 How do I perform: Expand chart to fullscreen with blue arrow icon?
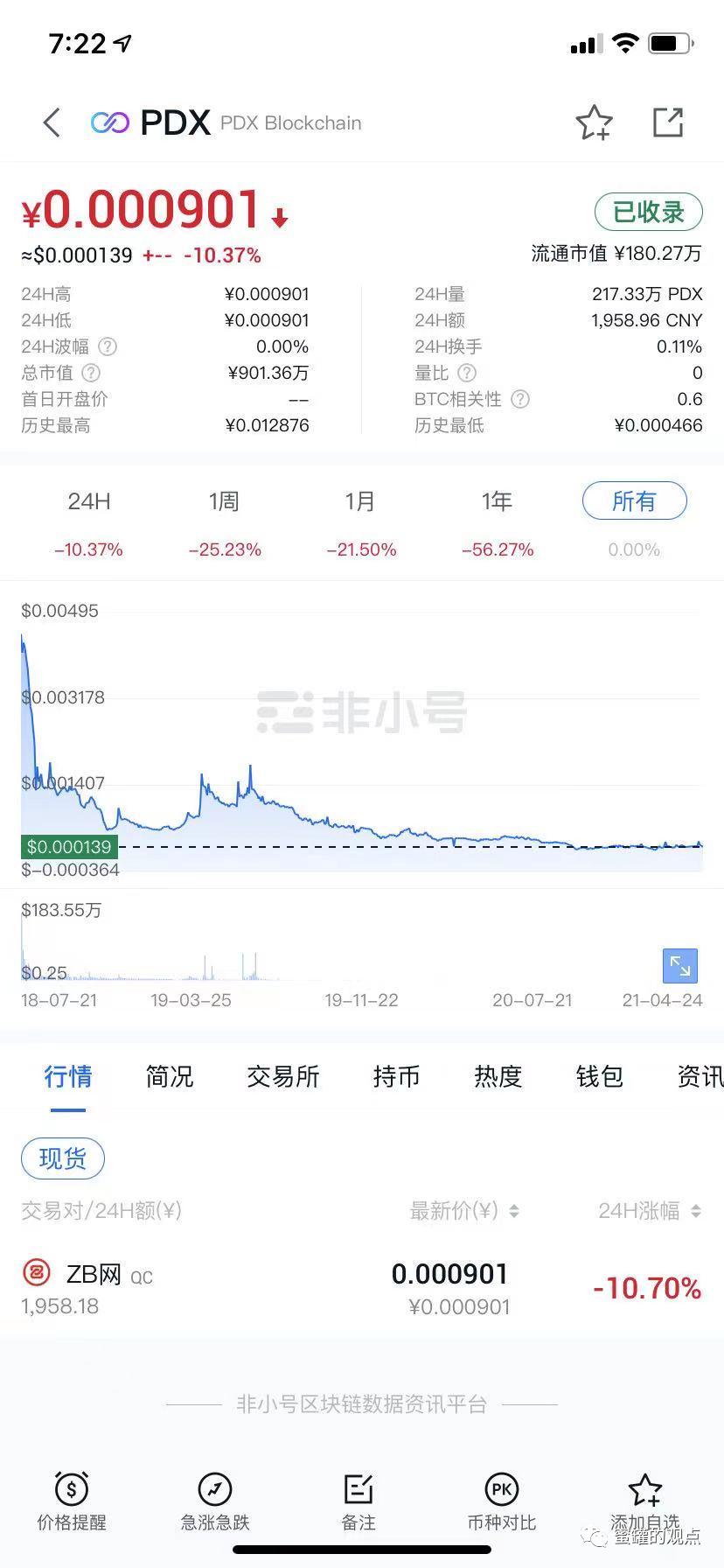click(679, 965)
